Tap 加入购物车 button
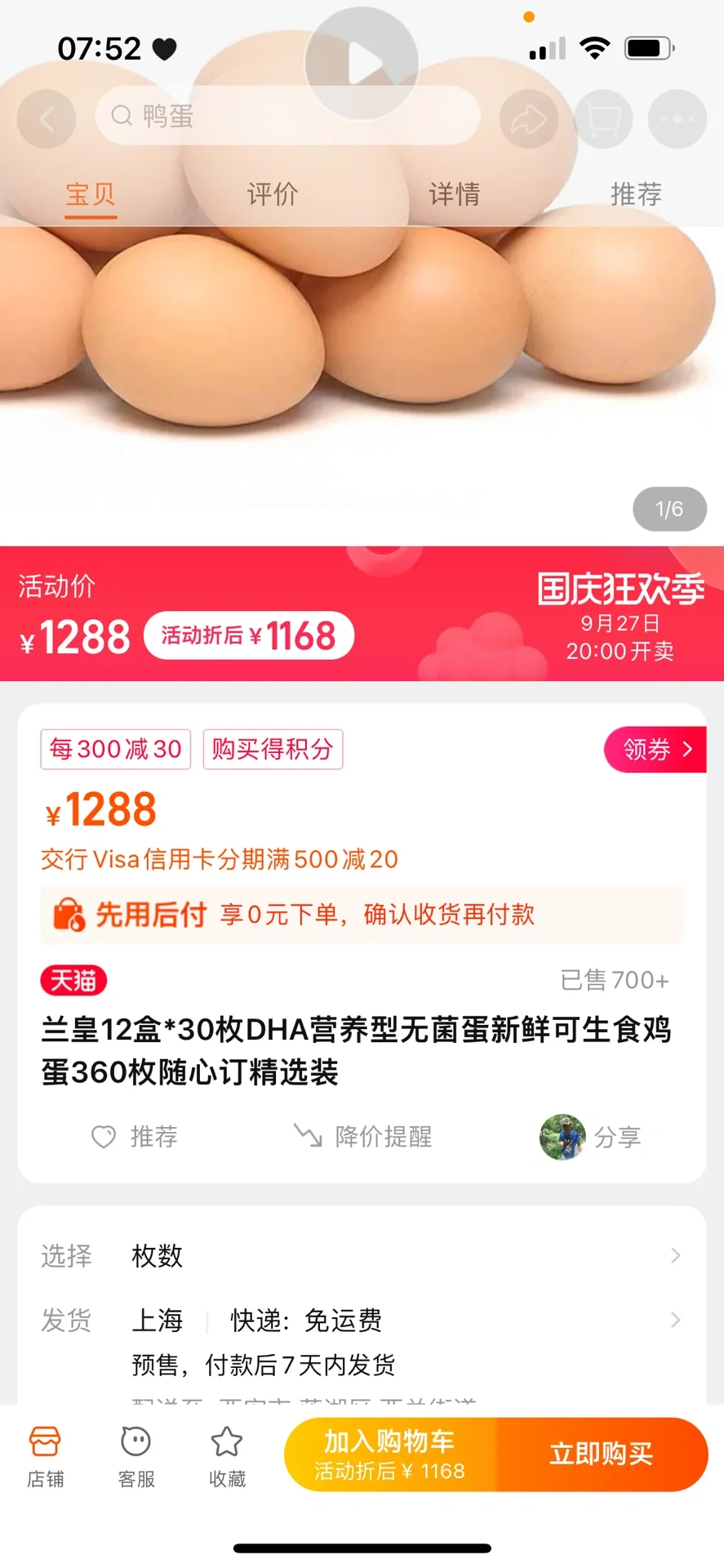Screen dimensions: 724x1568 [390, 1454]
